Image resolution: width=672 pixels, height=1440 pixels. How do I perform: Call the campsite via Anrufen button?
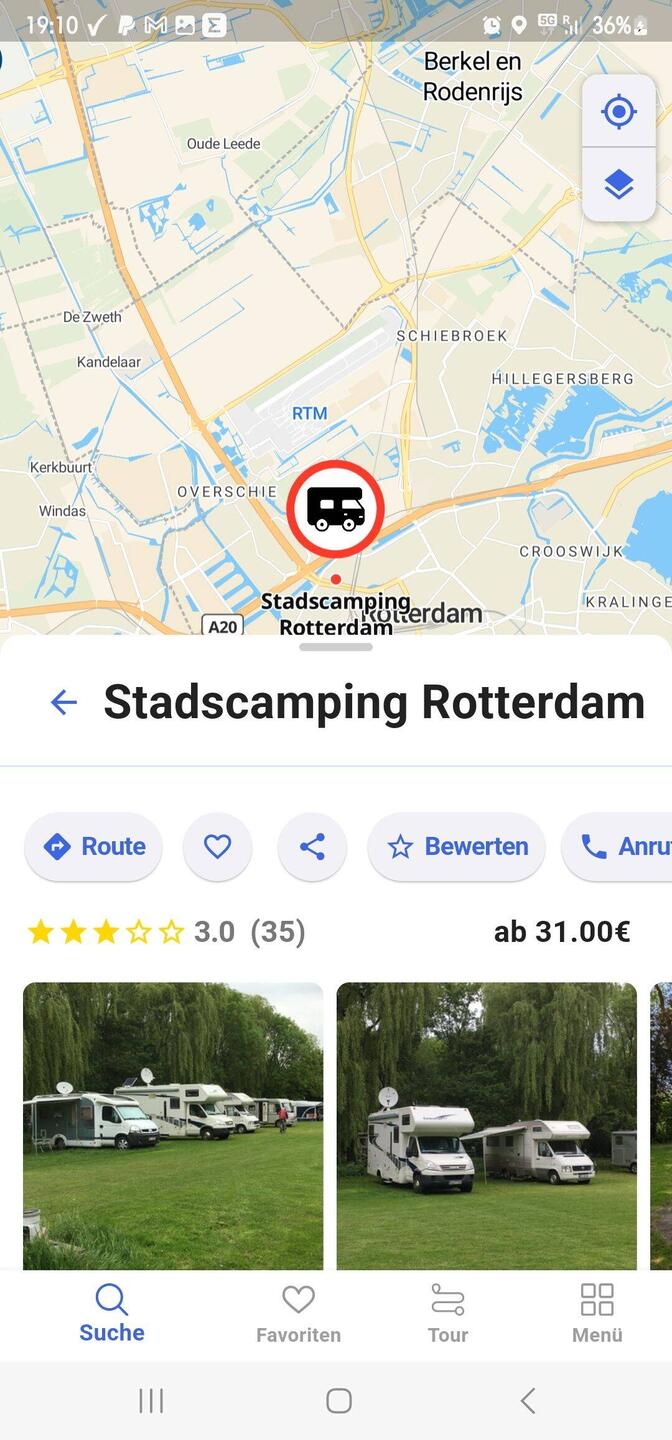click(x=622, y=847)
